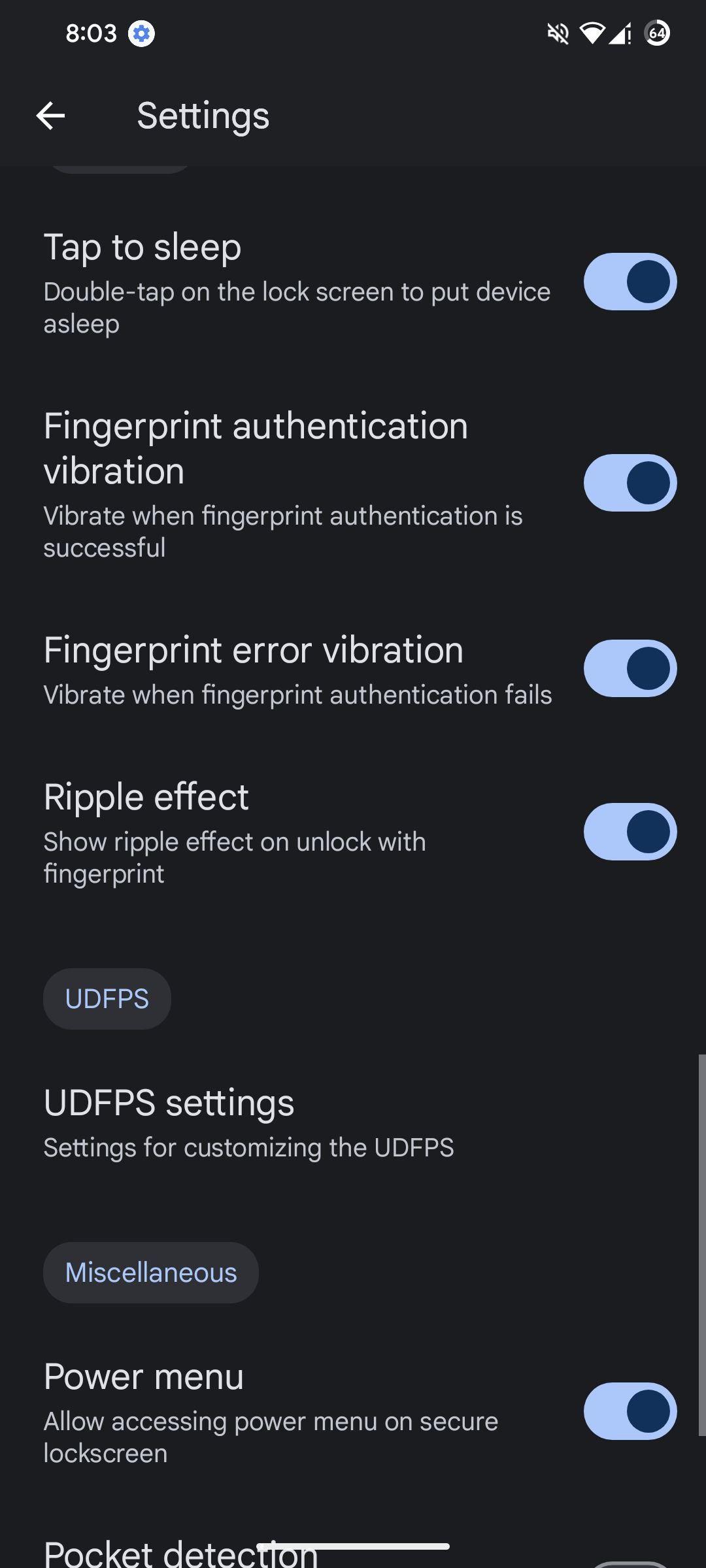Disable Fingerprint authentication vibration
This screenshot has height=1568, width=706.
pos(630,483)
